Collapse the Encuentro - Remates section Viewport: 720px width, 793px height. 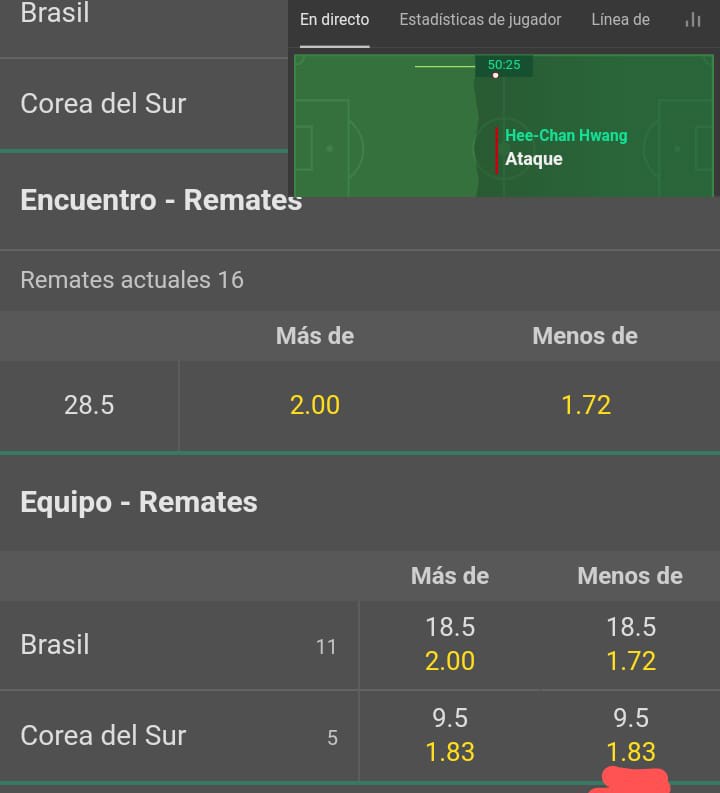click(x=161, y=200)
